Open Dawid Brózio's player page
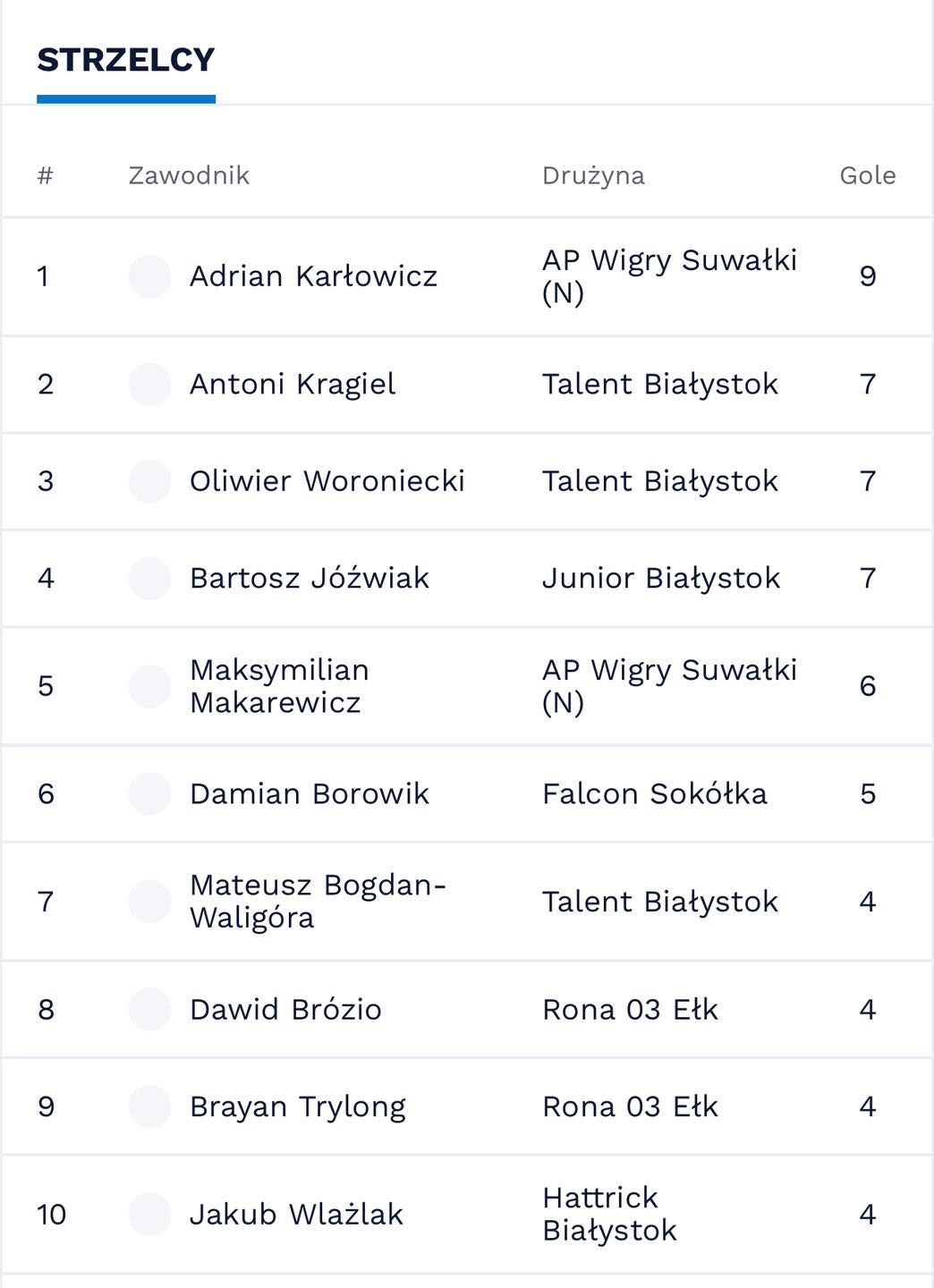The width and height of the screenshot is (934, 1288). click(x=285, y=1010)
